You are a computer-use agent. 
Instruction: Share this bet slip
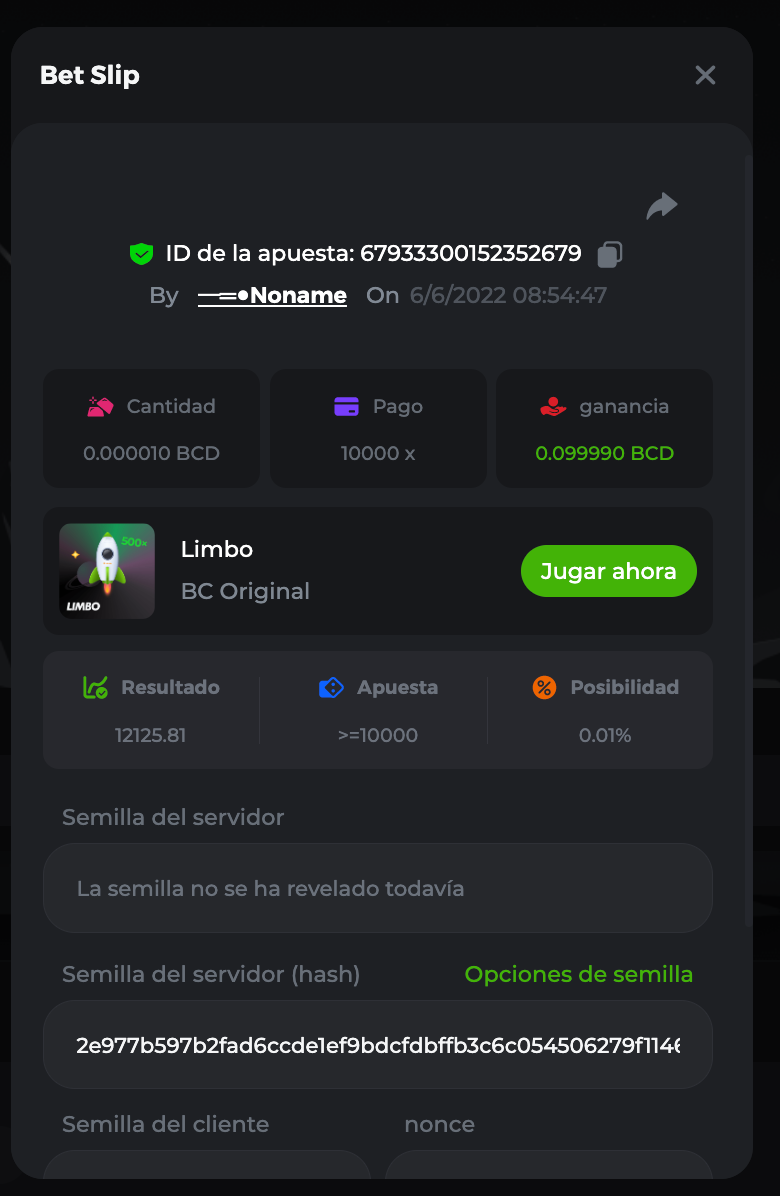(662, 206)
